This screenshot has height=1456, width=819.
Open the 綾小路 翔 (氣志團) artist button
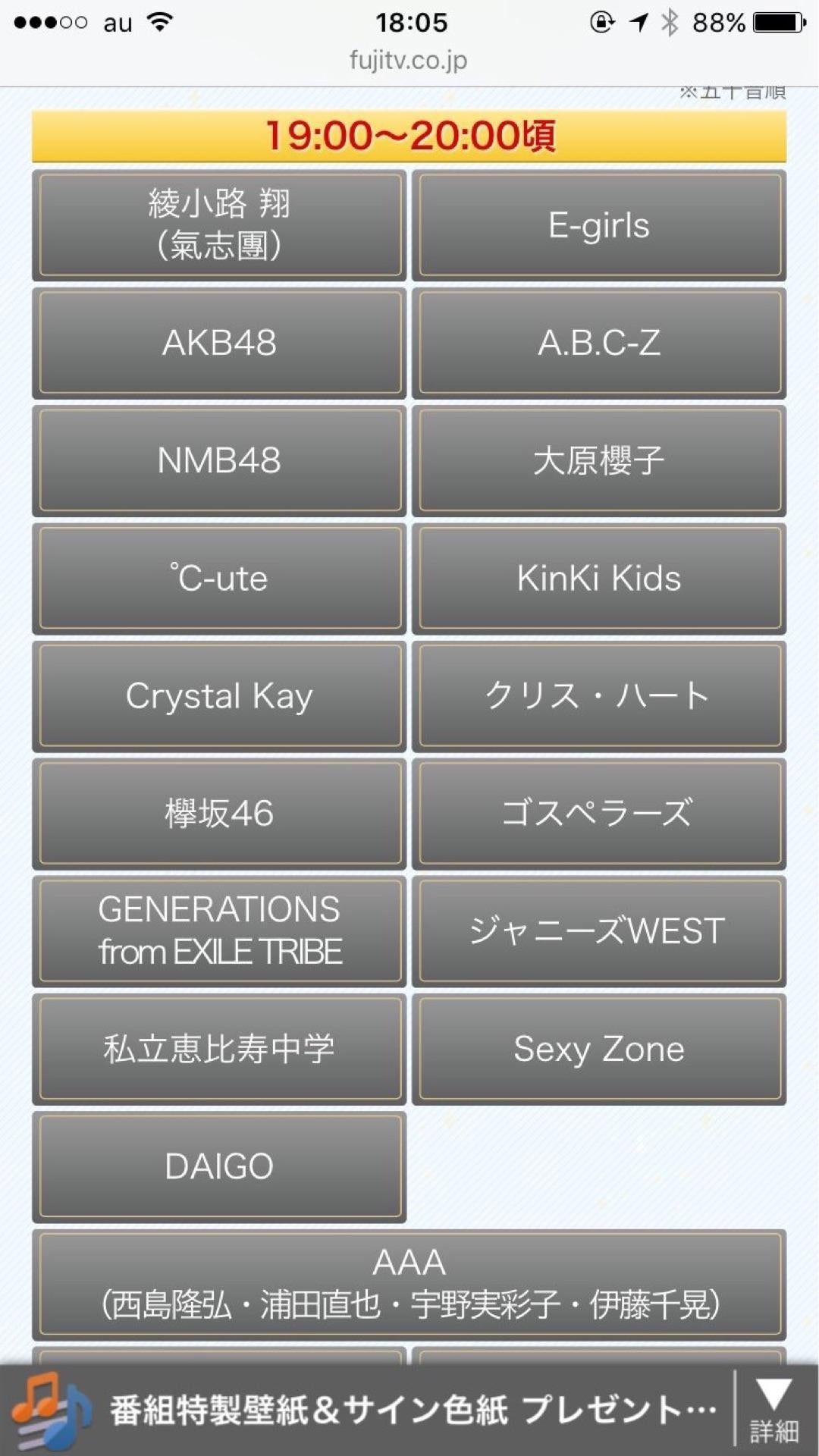click(219, 225)
